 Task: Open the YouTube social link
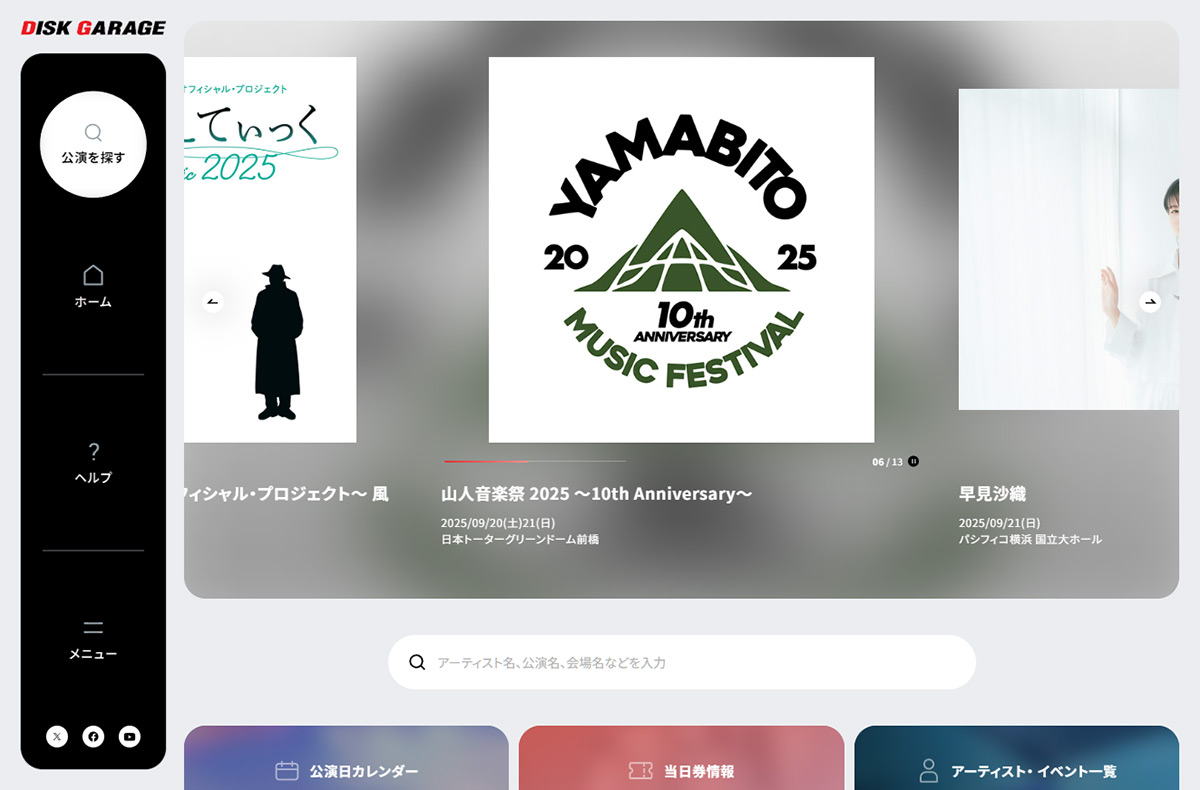(x=129, y=737)
